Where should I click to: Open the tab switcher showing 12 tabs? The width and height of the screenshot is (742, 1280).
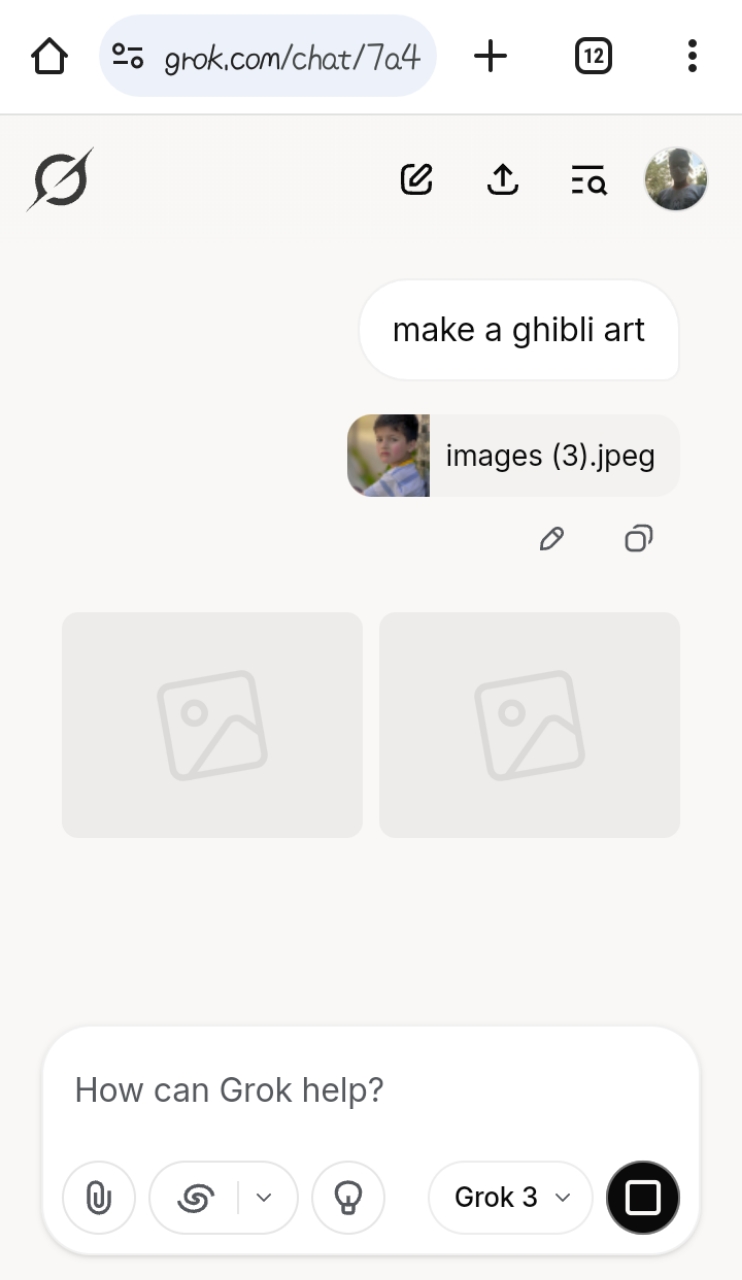pyautogui.click(x=593, y=57)
